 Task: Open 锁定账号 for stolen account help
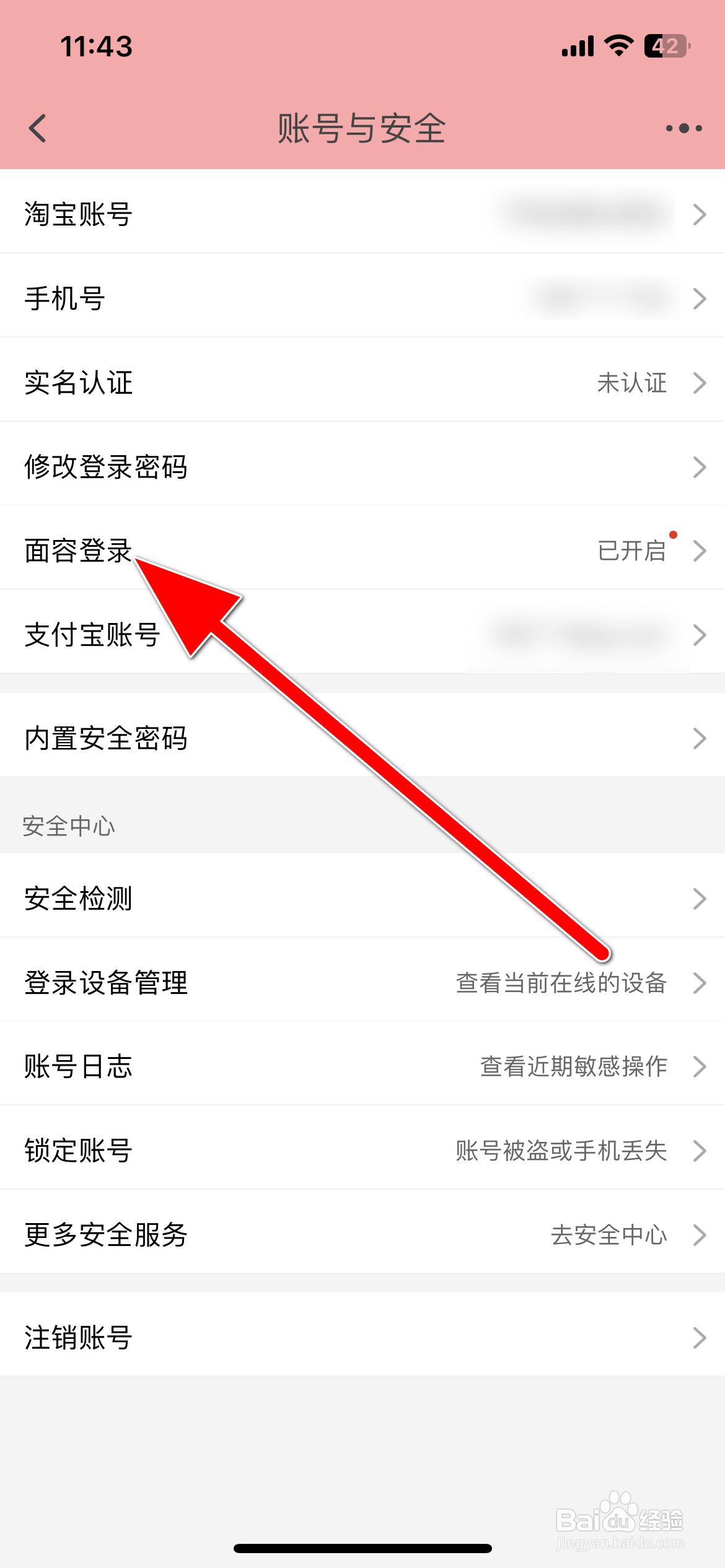point(362,1151)
